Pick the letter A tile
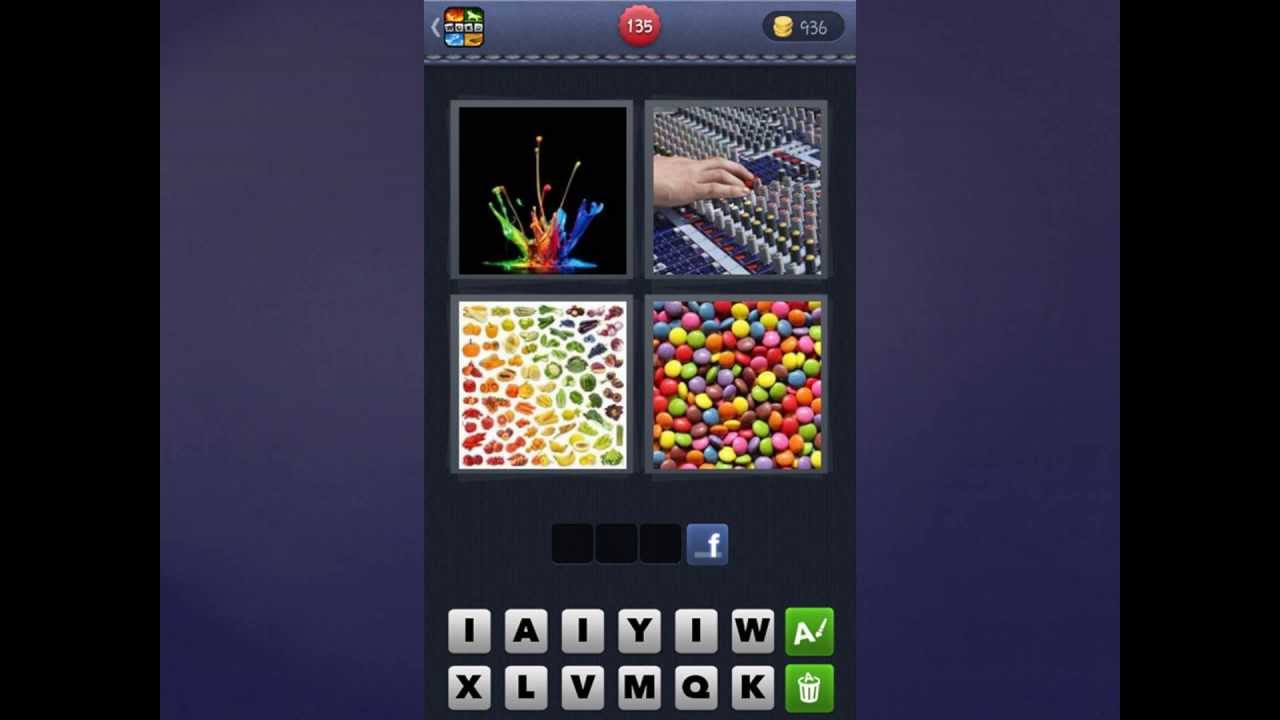The width and height of the screenshot is (1280, 720). 525,632
